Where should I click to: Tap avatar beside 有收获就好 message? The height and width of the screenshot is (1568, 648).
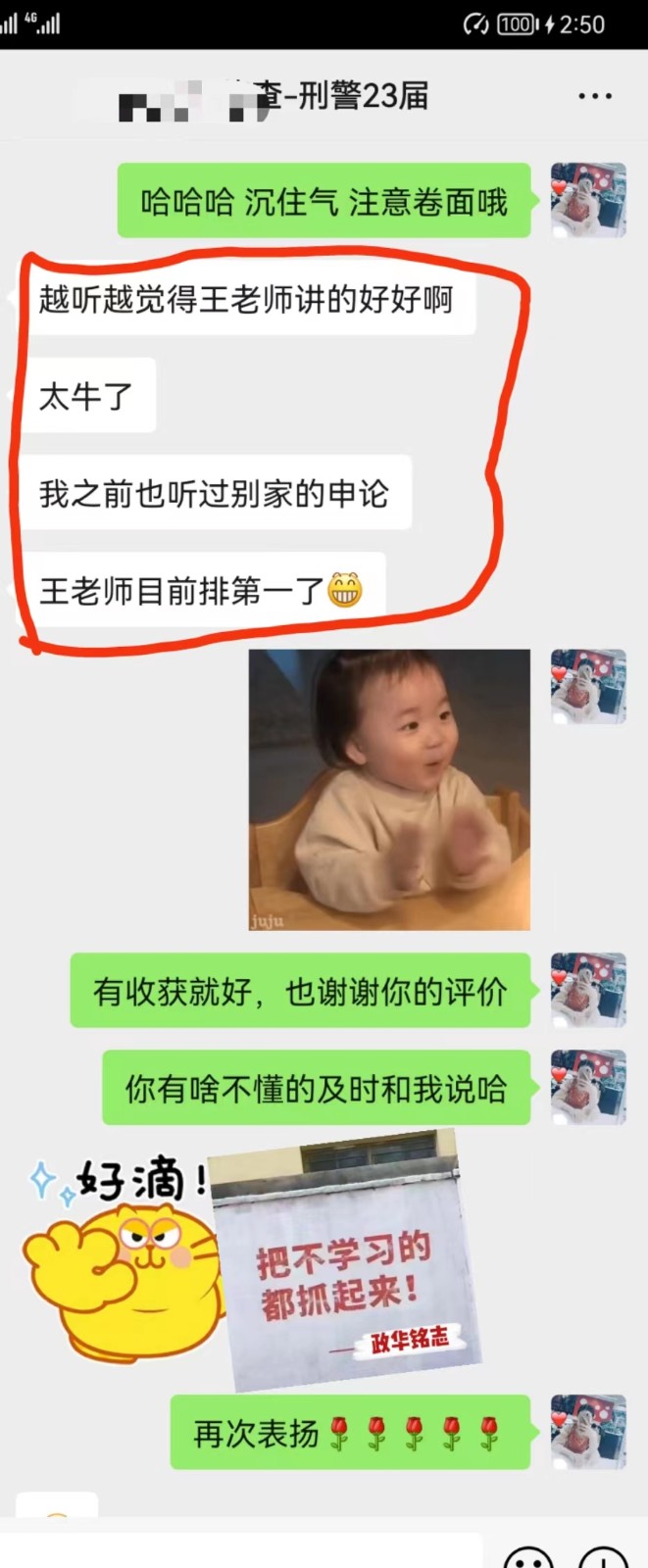(x=587, y=989)
